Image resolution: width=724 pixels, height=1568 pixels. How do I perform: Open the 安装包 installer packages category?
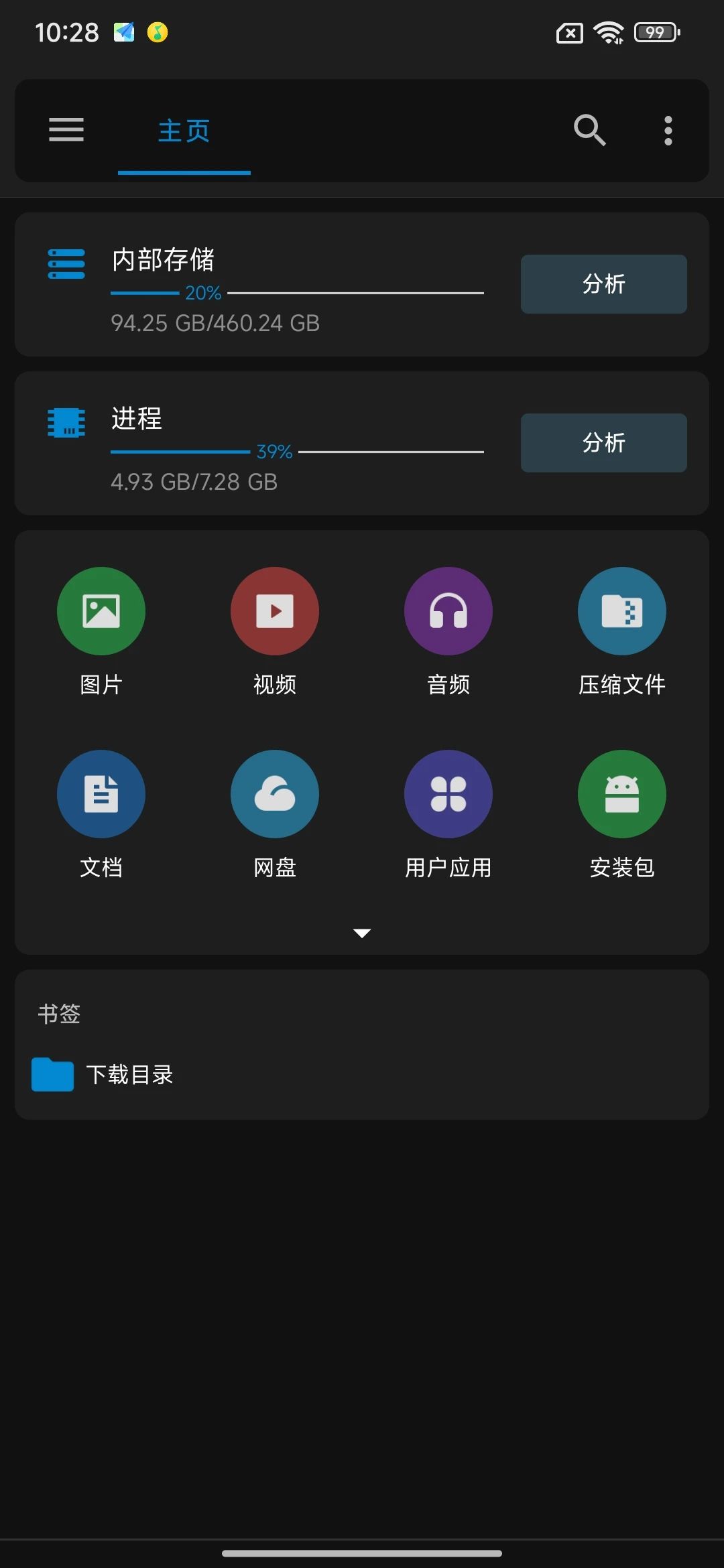pos(621,793)
